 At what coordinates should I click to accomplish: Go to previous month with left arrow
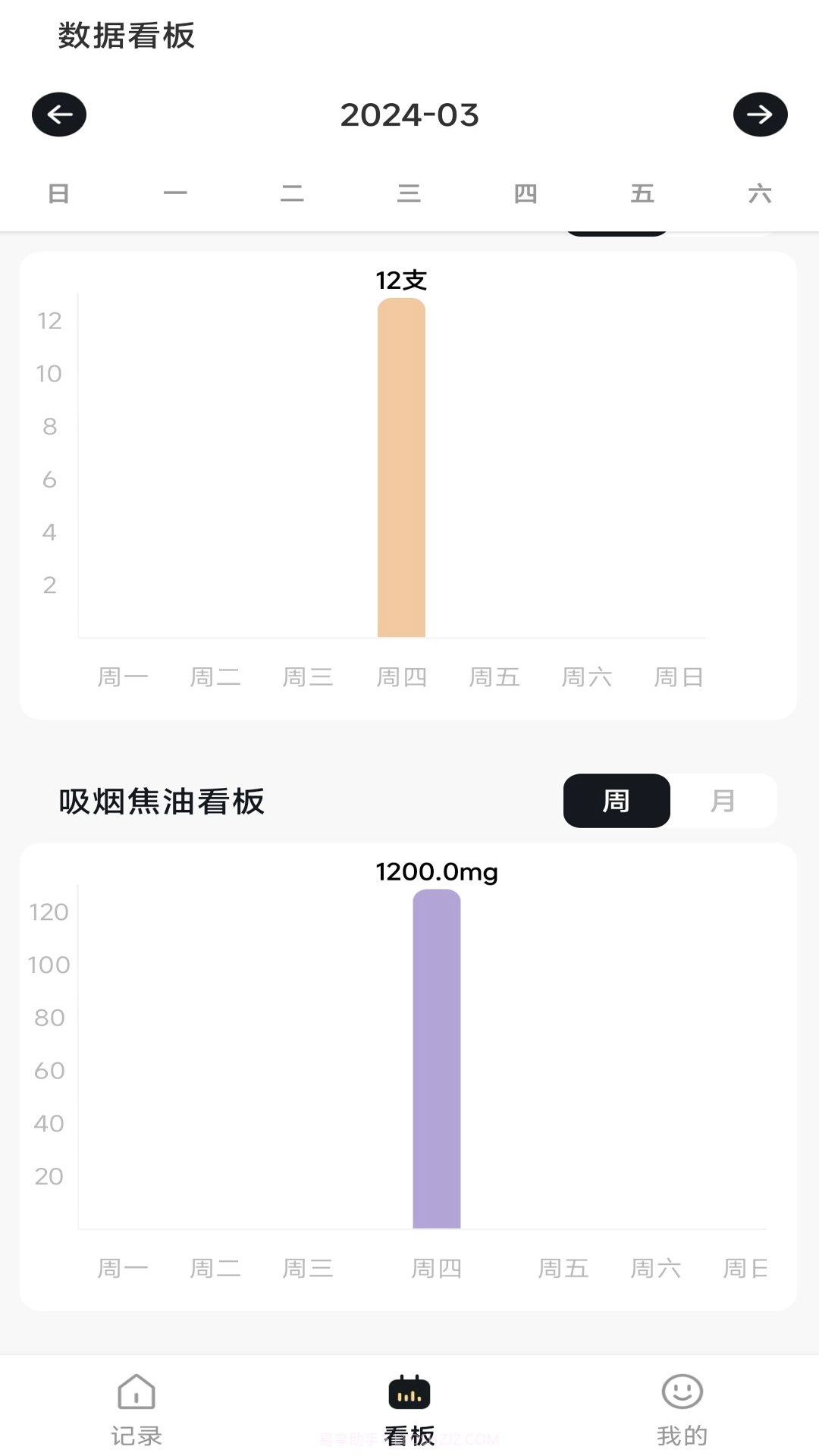coord(58,115)
